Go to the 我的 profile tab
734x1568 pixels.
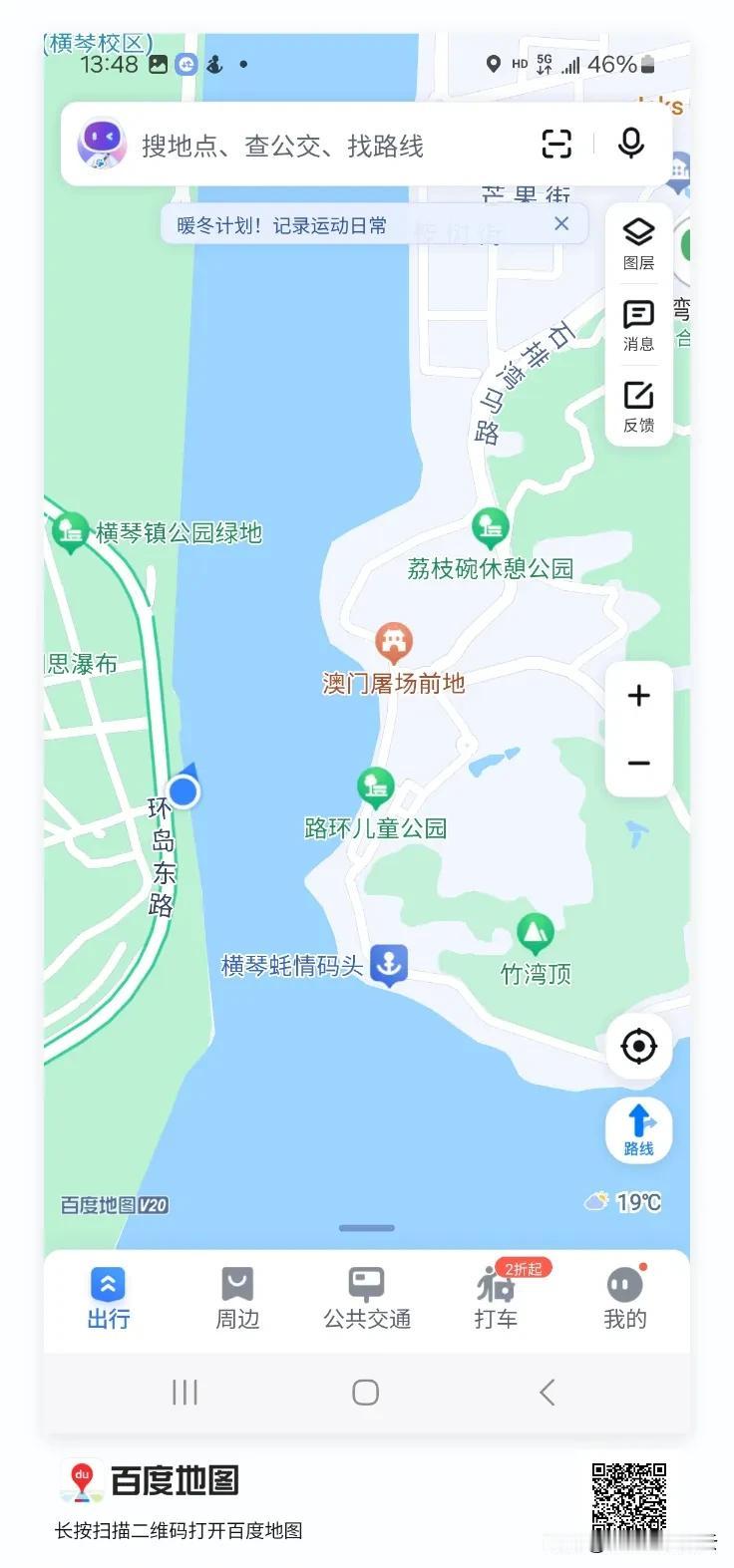coord(625,1299)
